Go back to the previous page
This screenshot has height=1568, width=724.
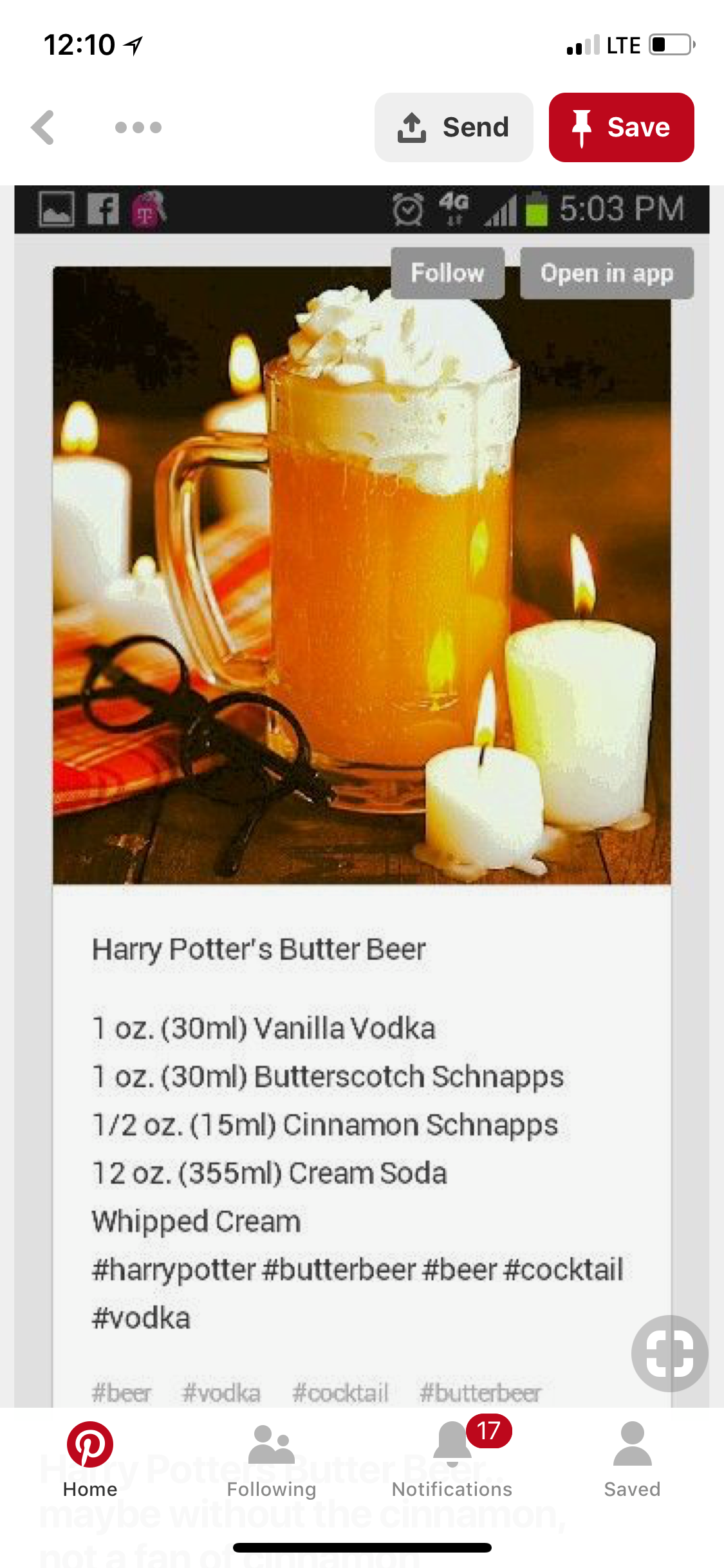43,127
